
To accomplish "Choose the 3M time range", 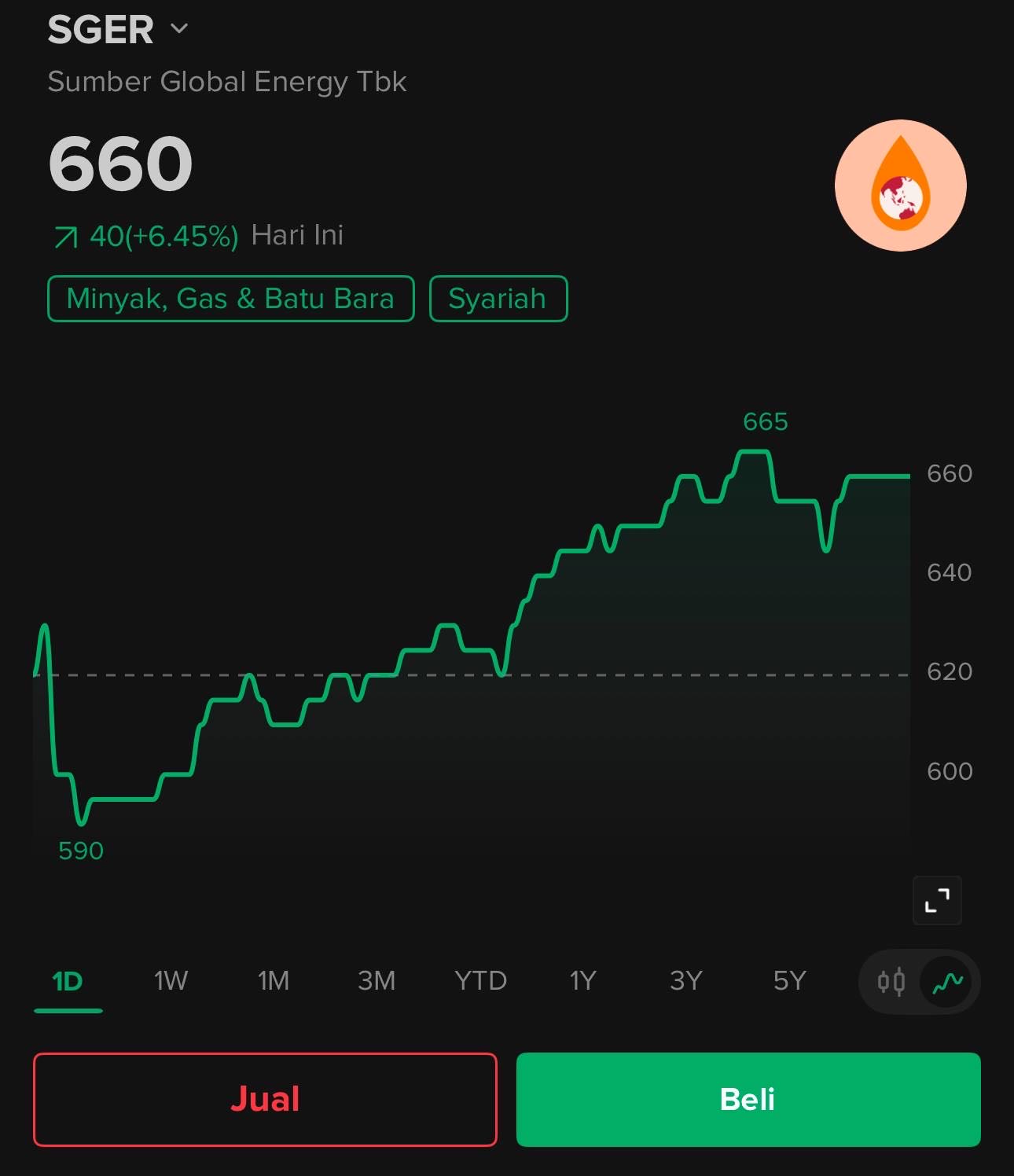I will coord(377,981).
